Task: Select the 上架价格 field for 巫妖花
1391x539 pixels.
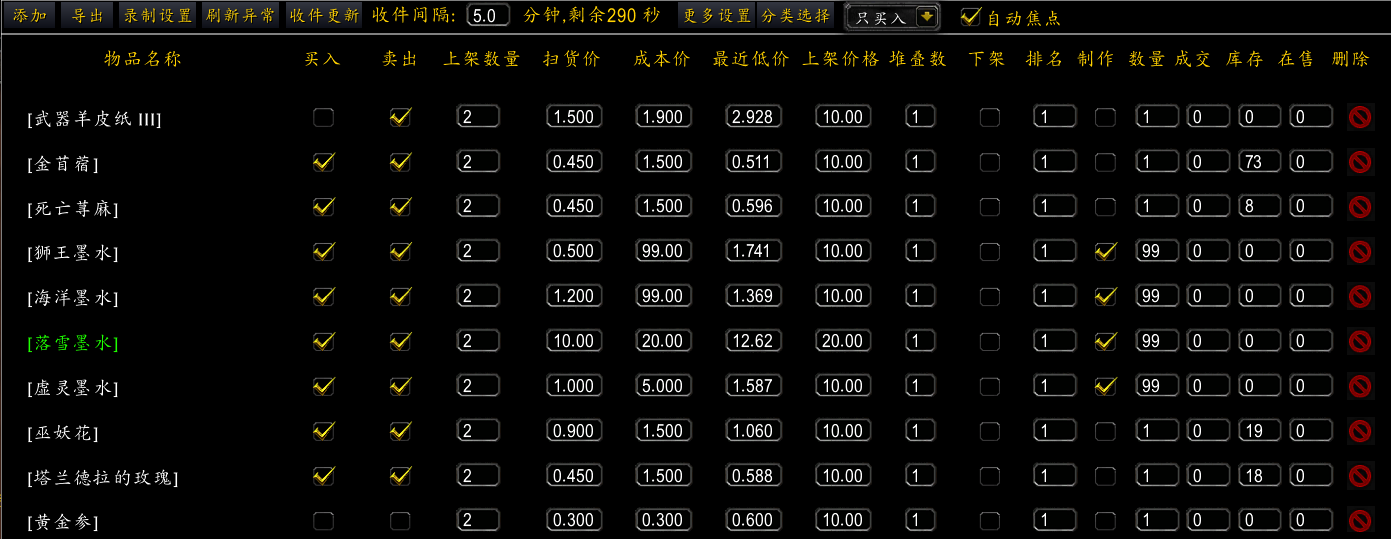Action: coord(841,432)
